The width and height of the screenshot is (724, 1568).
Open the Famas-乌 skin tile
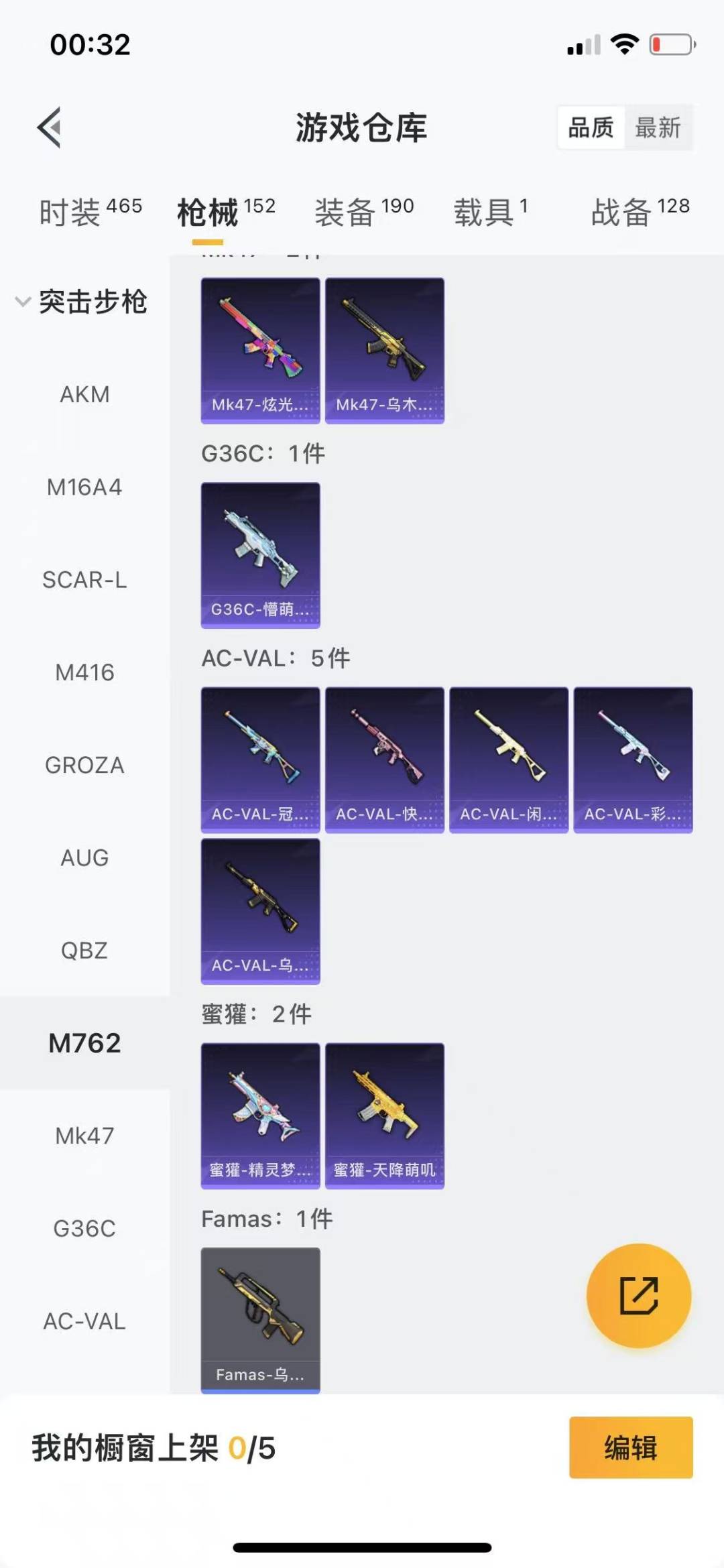260,1319
